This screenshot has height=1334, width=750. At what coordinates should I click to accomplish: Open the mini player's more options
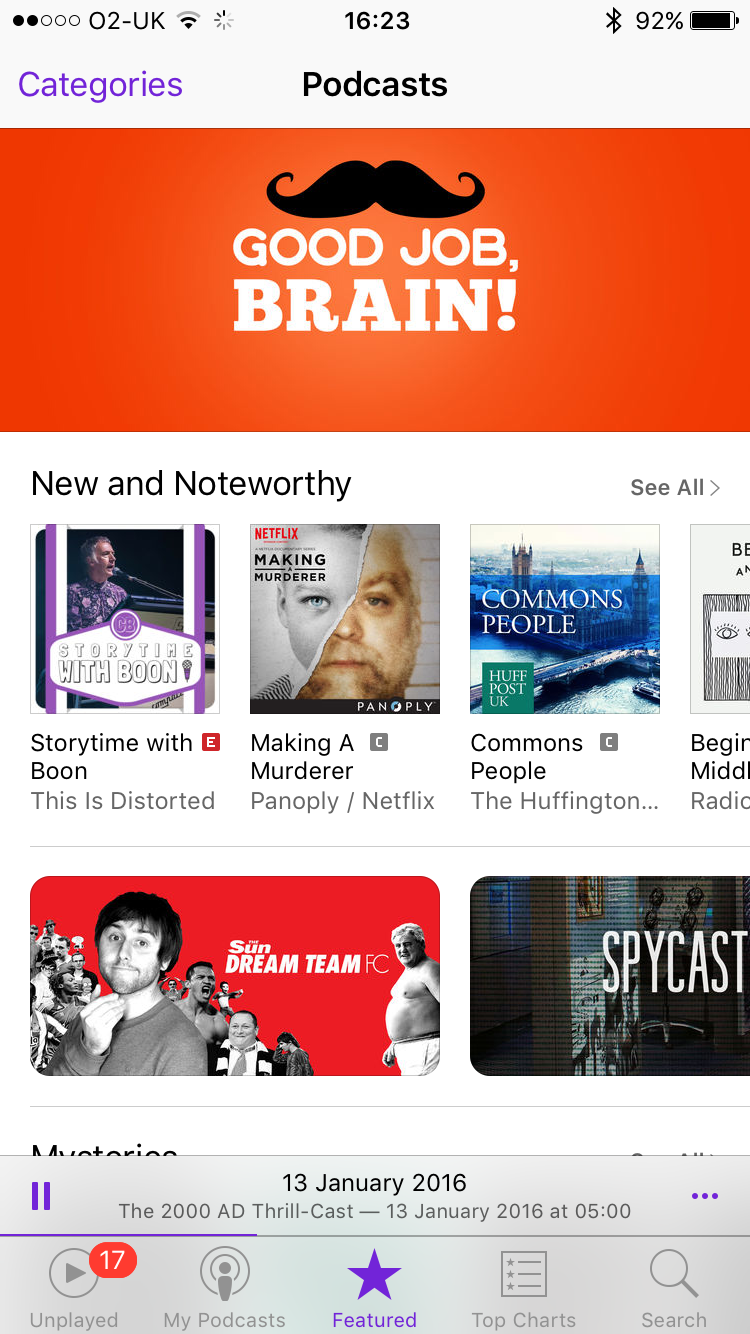[705, 1196]
